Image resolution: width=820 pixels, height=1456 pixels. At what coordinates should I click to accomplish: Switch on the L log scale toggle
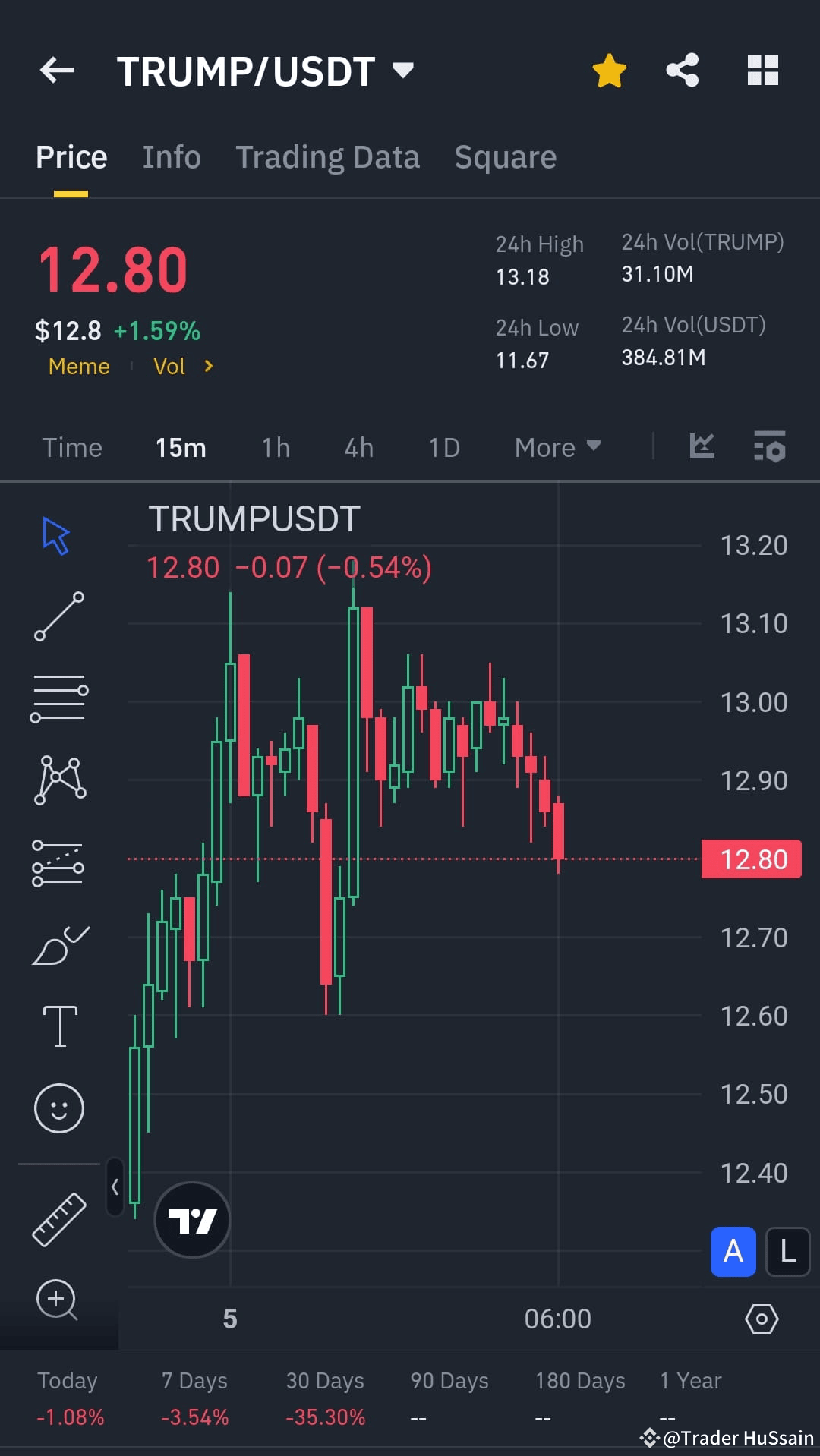(x=787, y=1252)
